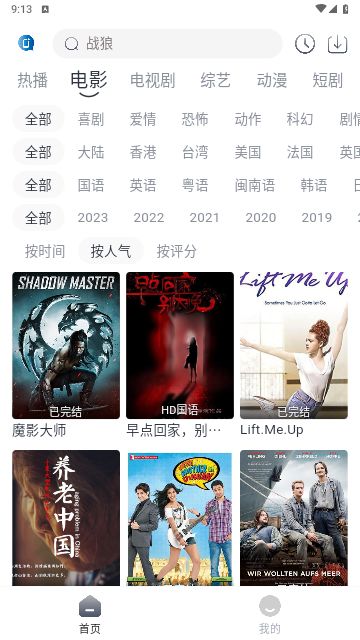Go to the 我的 tab

pos(270,614)
